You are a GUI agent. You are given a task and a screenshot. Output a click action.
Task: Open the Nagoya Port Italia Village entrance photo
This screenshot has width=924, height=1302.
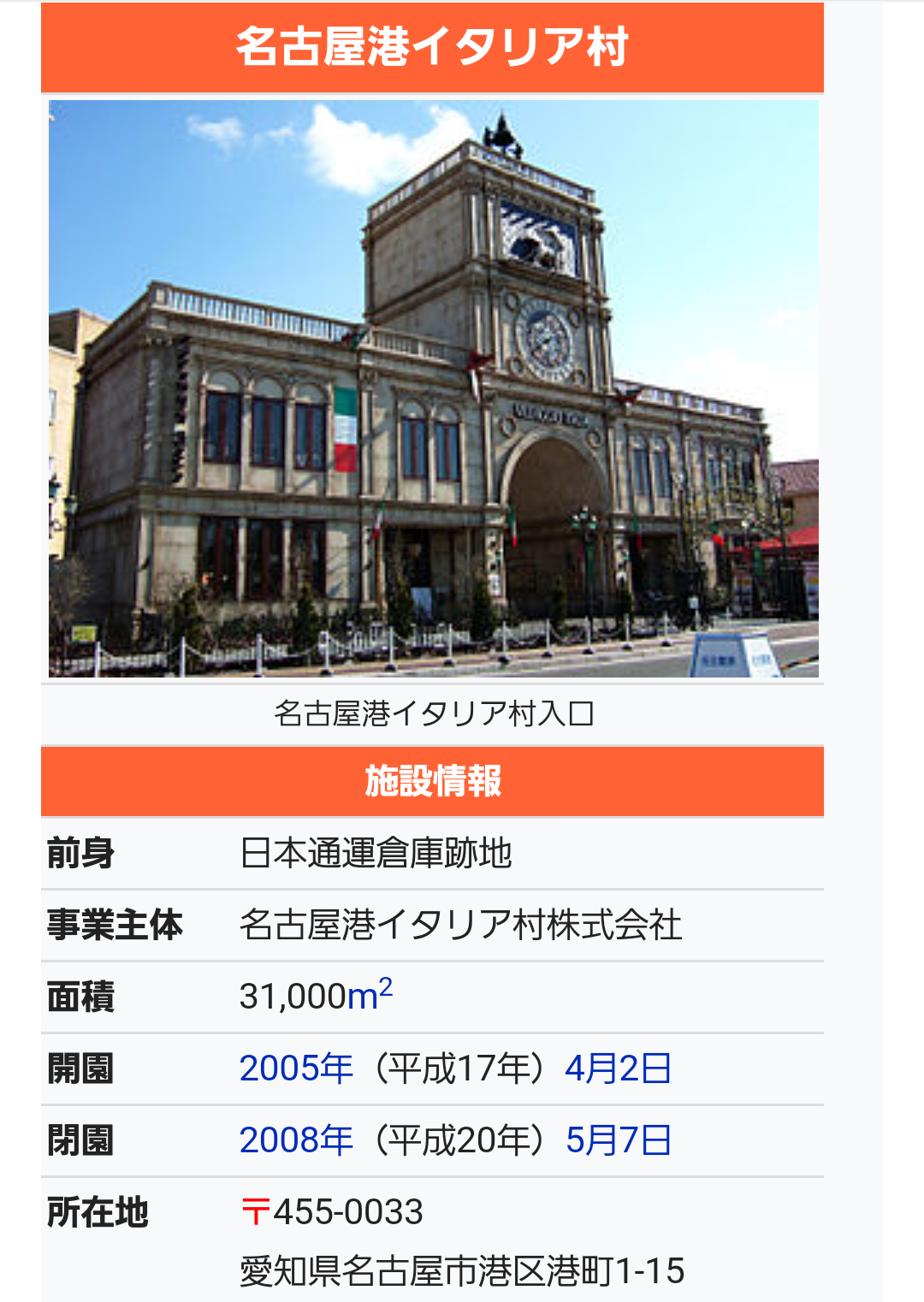[433, 388]
